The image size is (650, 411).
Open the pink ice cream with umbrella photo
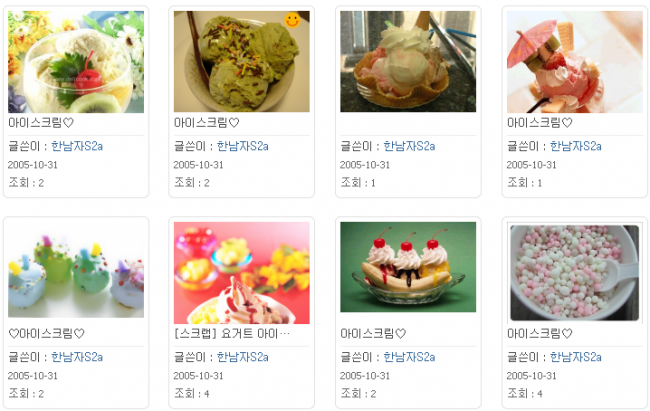[574, 62]
